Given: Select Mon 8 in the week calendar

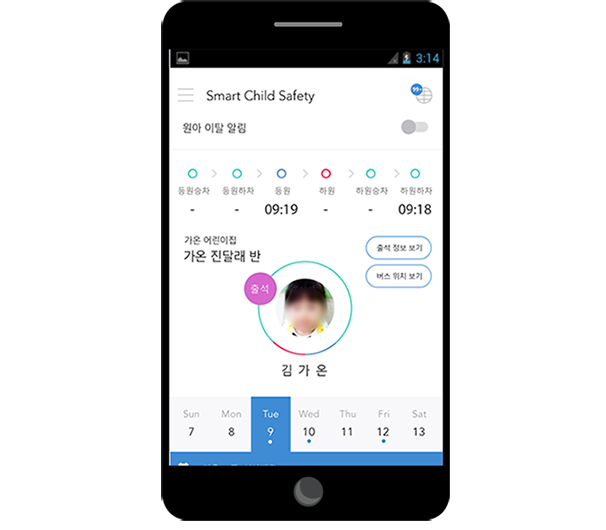Looking at the screenshot, I should (231, 424).
